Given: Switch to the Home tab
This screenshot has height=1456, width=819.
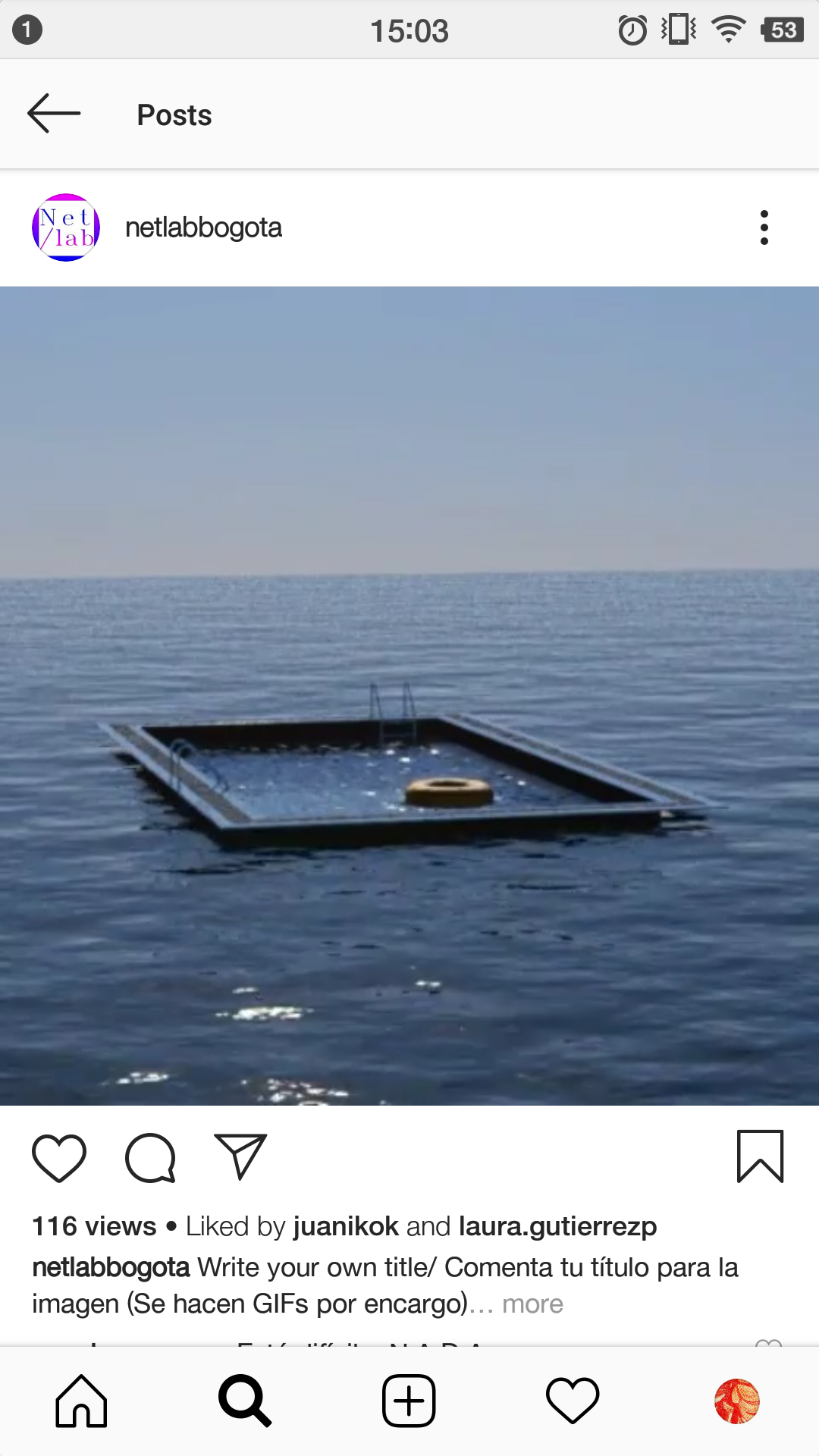Looking at the screenshot, I should [82, 1401].
